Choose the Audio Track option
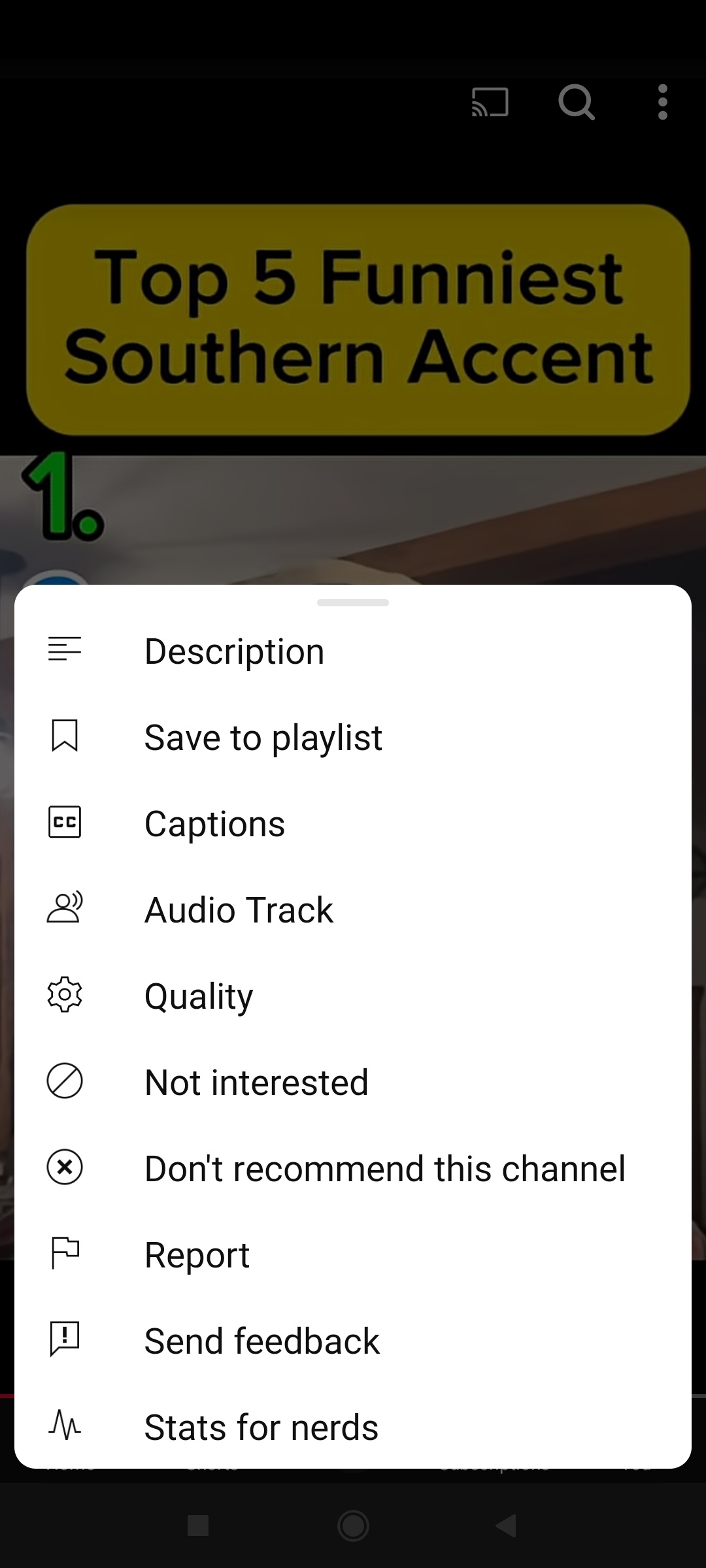Viewport: 706px width, 1568px height. [x=239, y=910]
